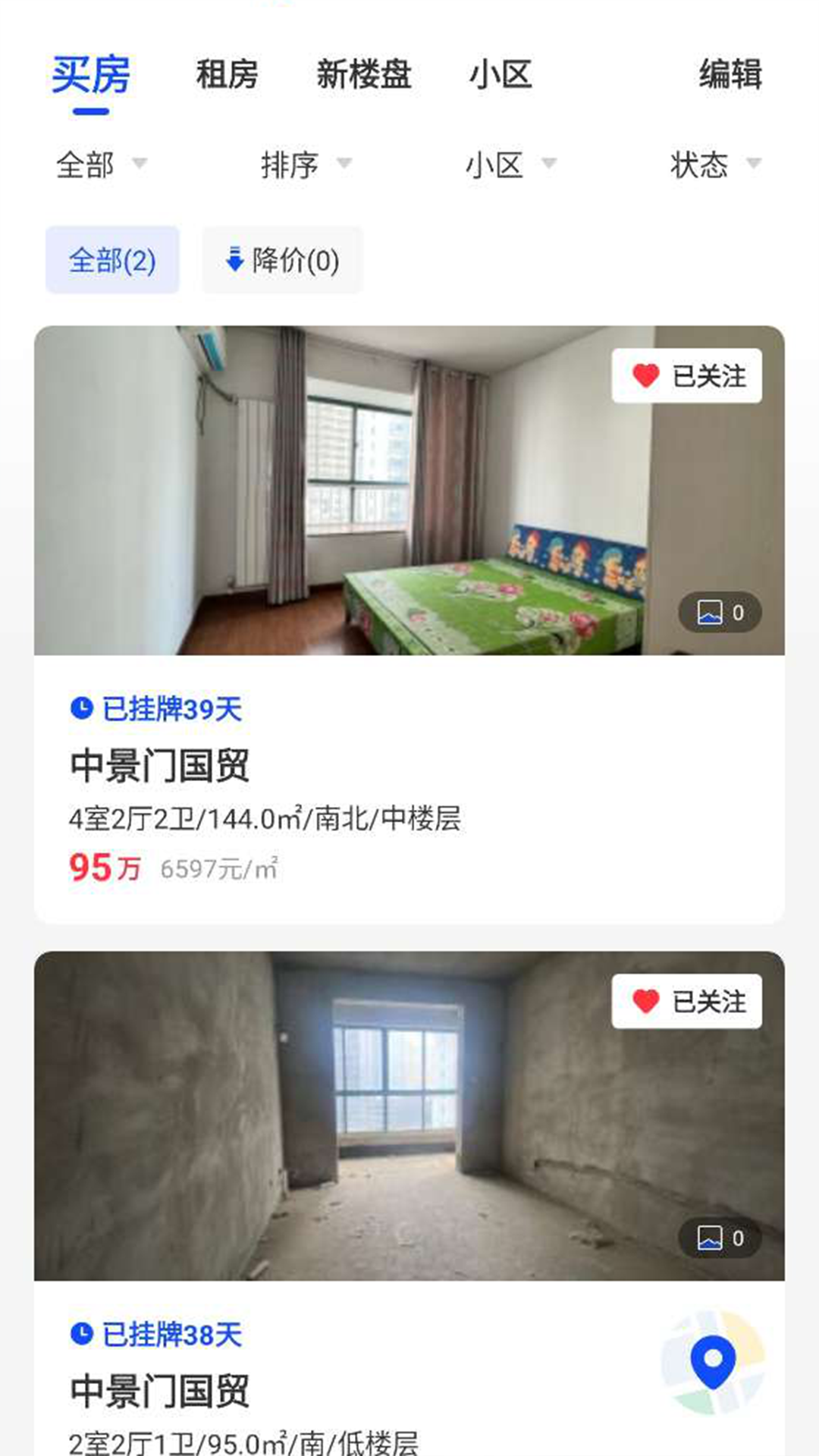Open the 全部 filter dropdown

[99, 166]
